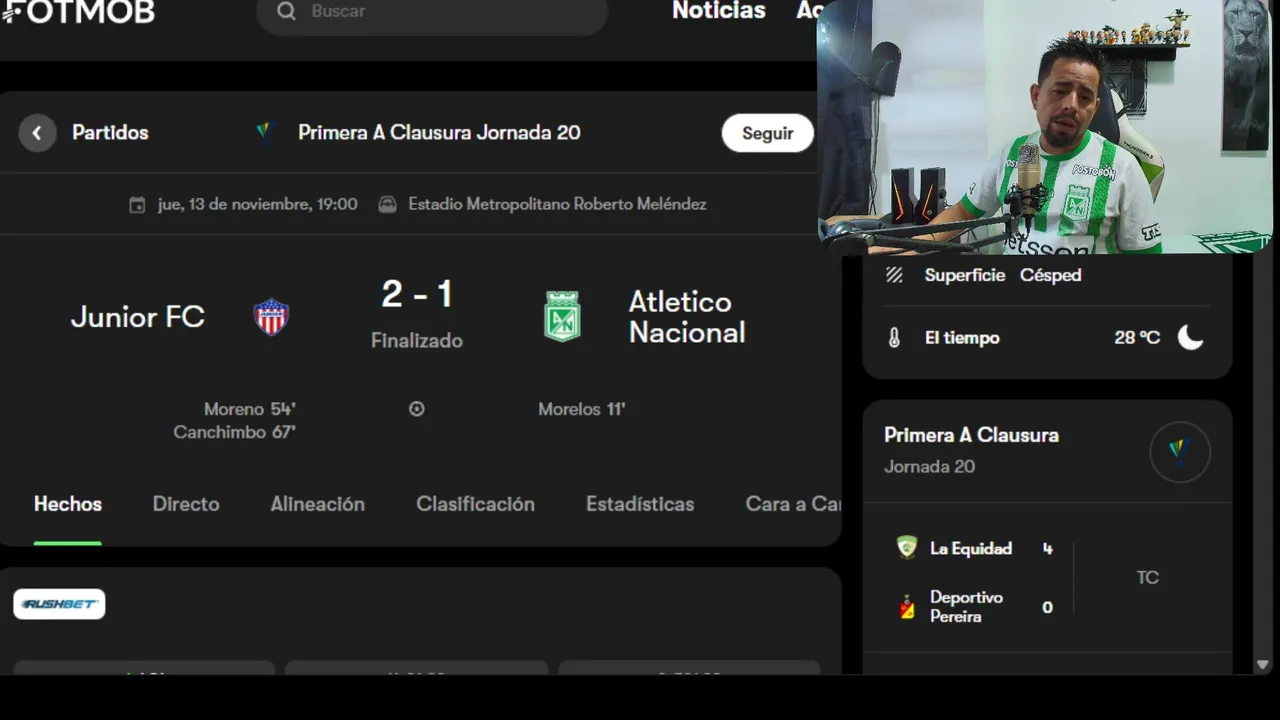Open the Buscar search field
1280x720 pixels.
pos(440,12)
